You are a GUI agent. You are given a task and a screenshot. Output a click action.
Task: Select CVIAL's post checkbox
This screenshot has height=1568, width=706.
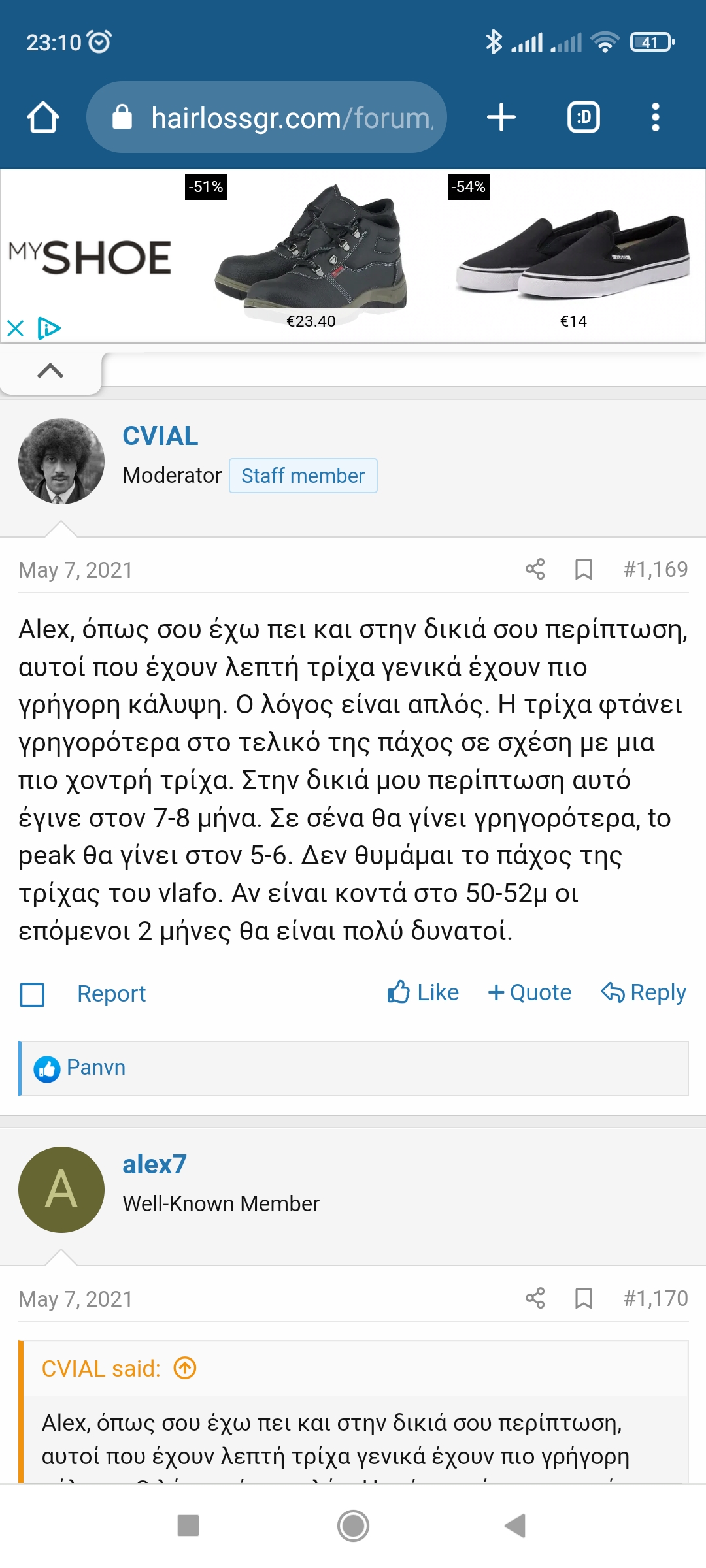[x=33, y=994]
